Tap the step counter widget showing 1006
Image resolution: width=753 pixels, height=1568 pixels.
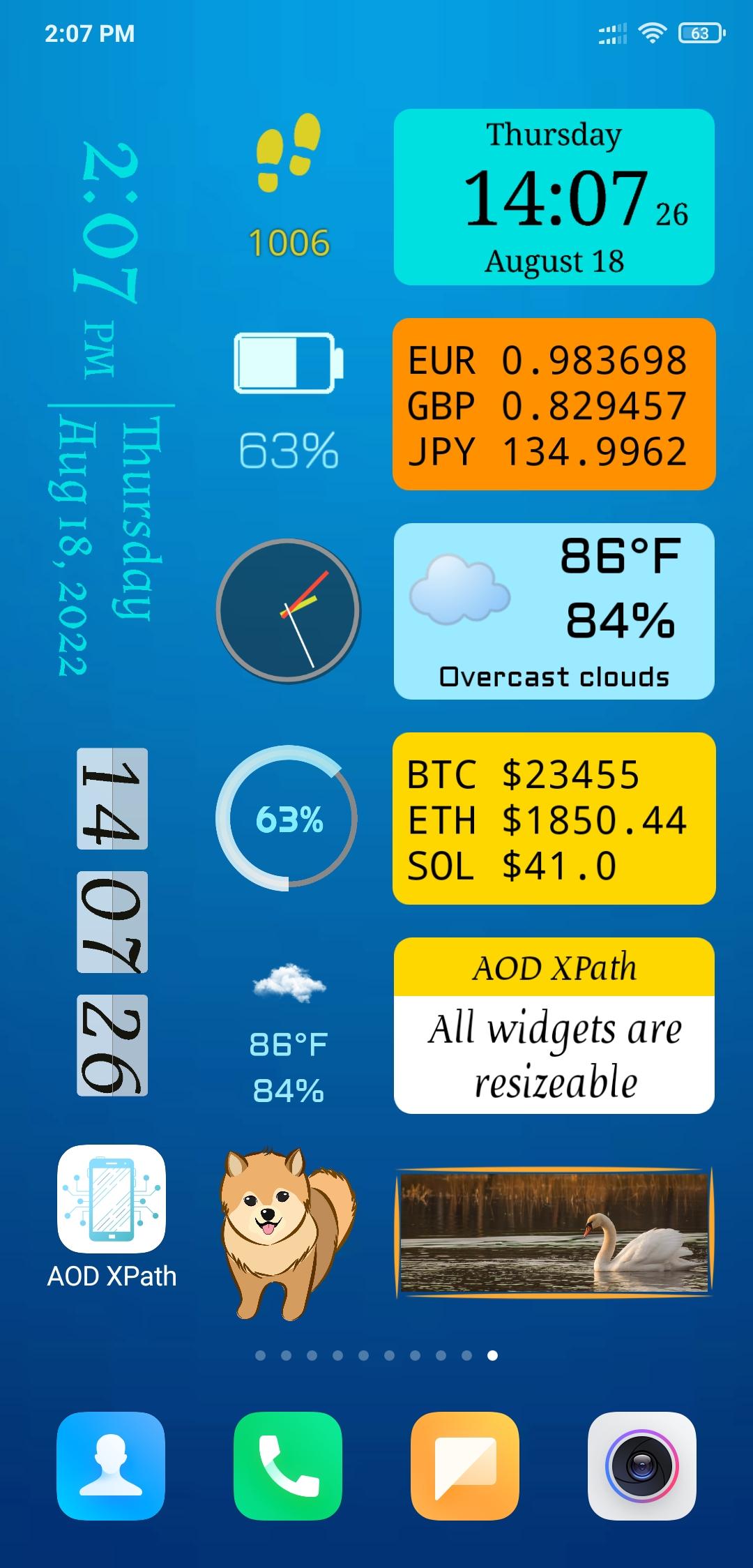[289, 187]
